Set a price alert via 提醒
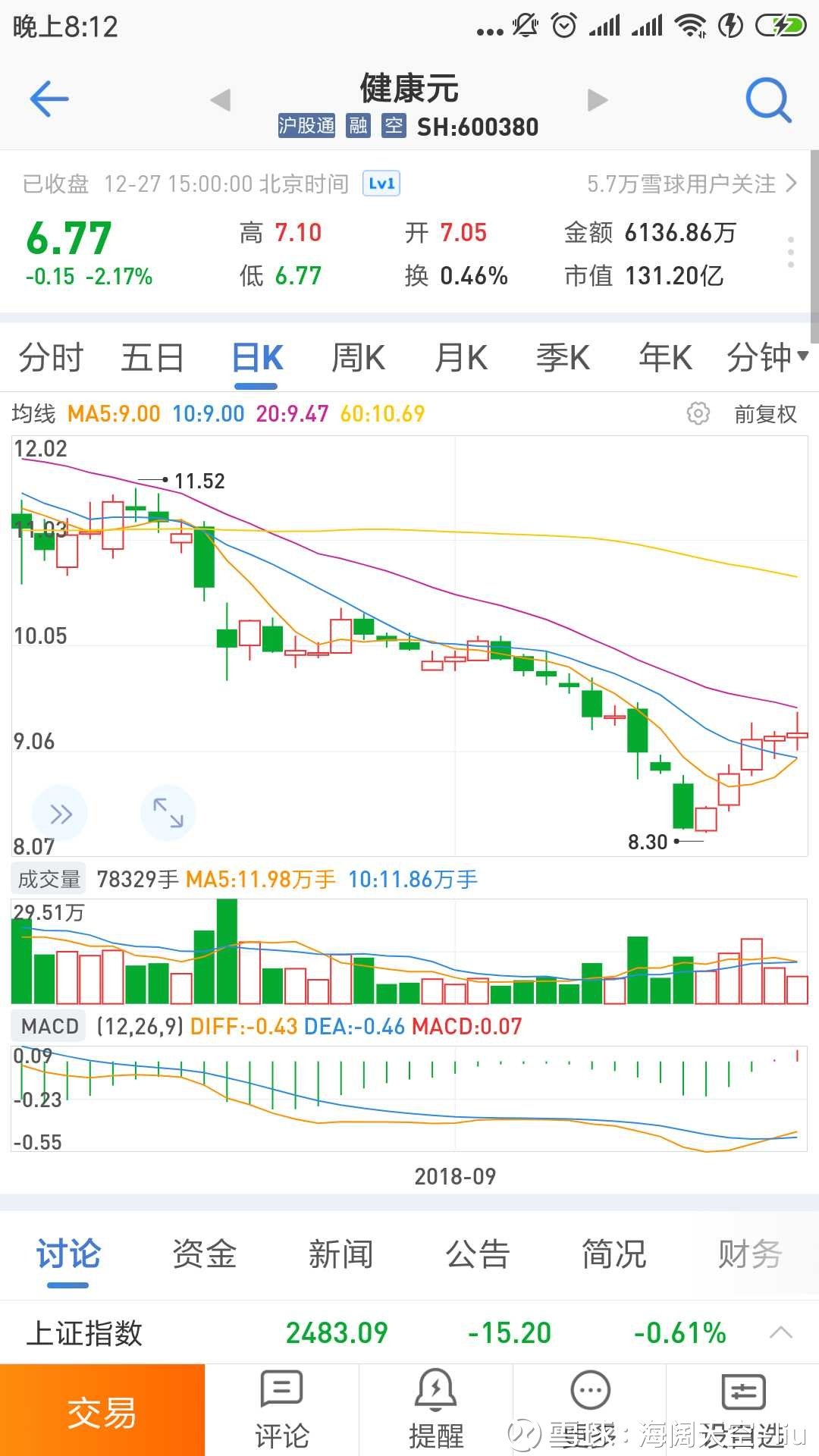The height and width of the screenshot is (1456, 819). pyautogui.click(x=435, y=1410)
